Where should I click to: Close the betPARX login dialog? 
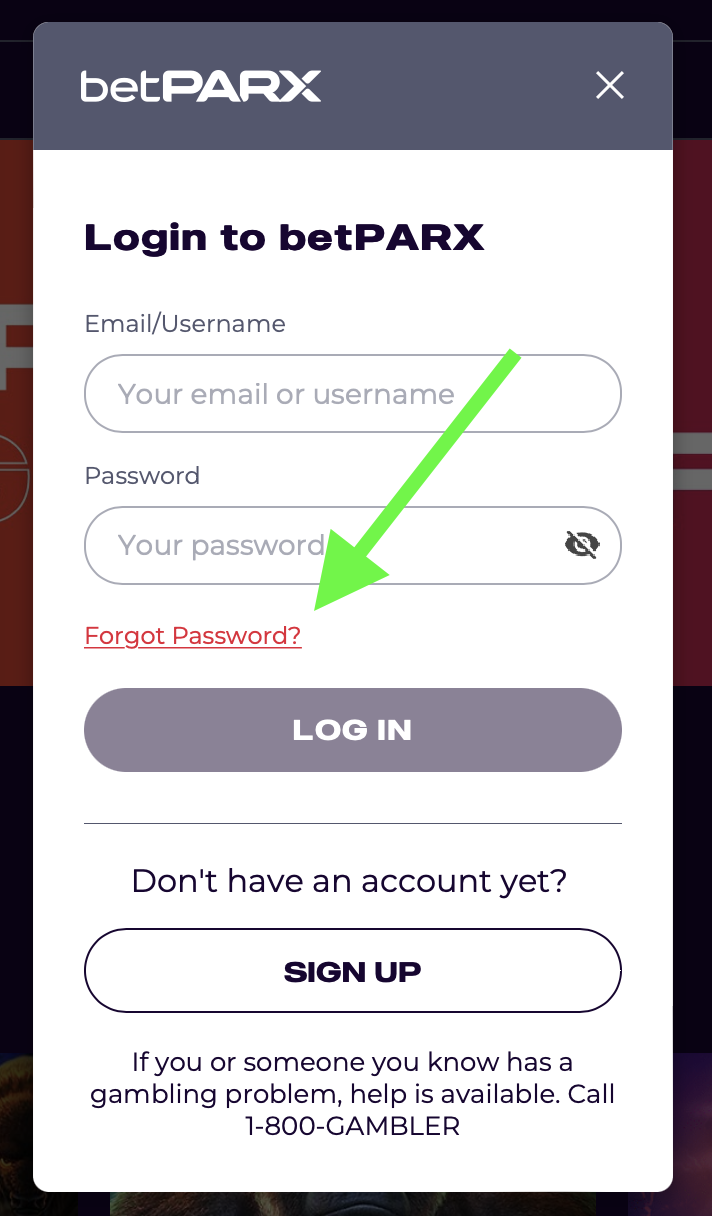click(x=609, y=86)
